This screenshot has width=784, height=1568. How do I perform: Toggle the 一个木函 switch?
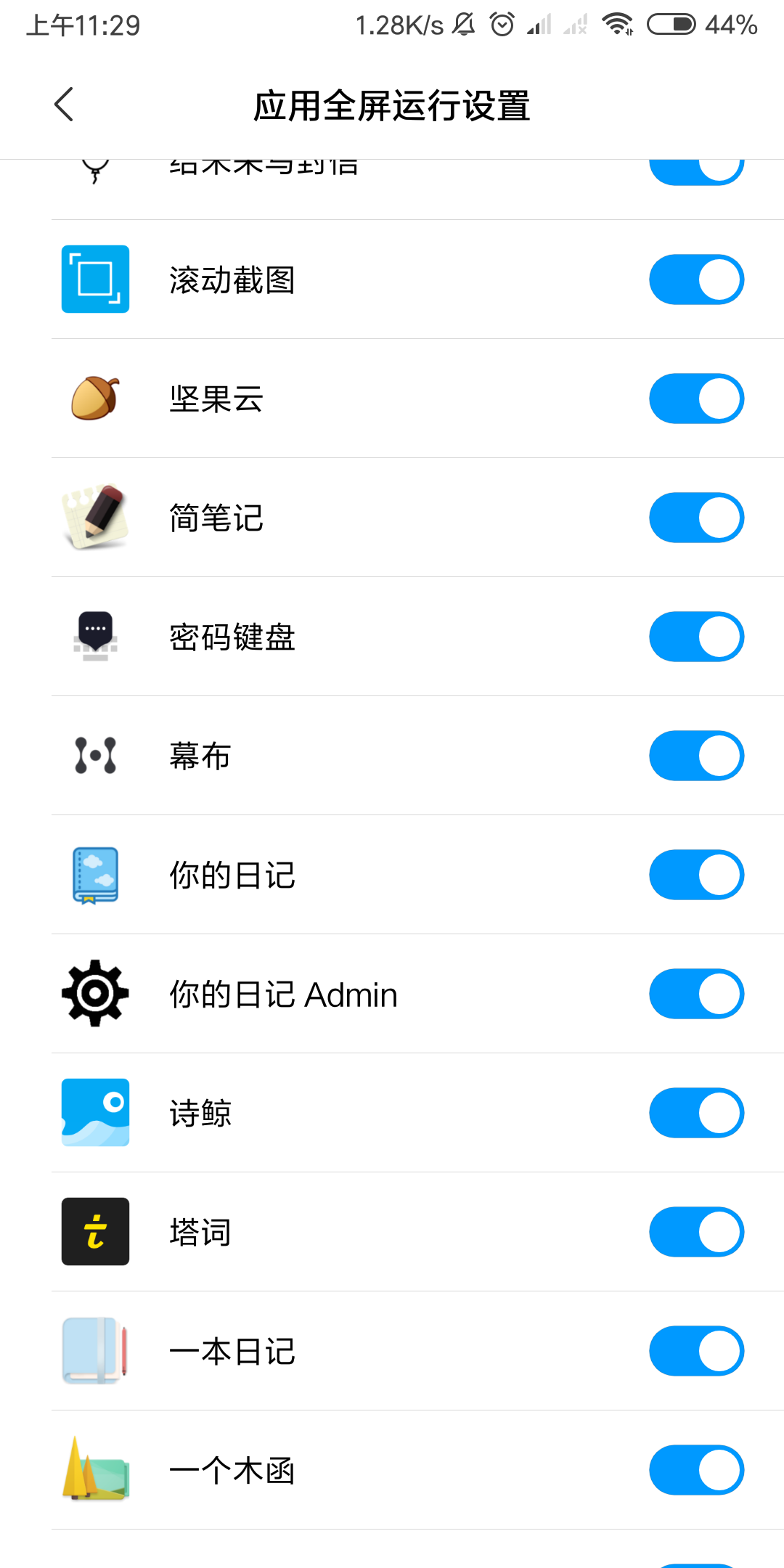[x=696, y=1470]
